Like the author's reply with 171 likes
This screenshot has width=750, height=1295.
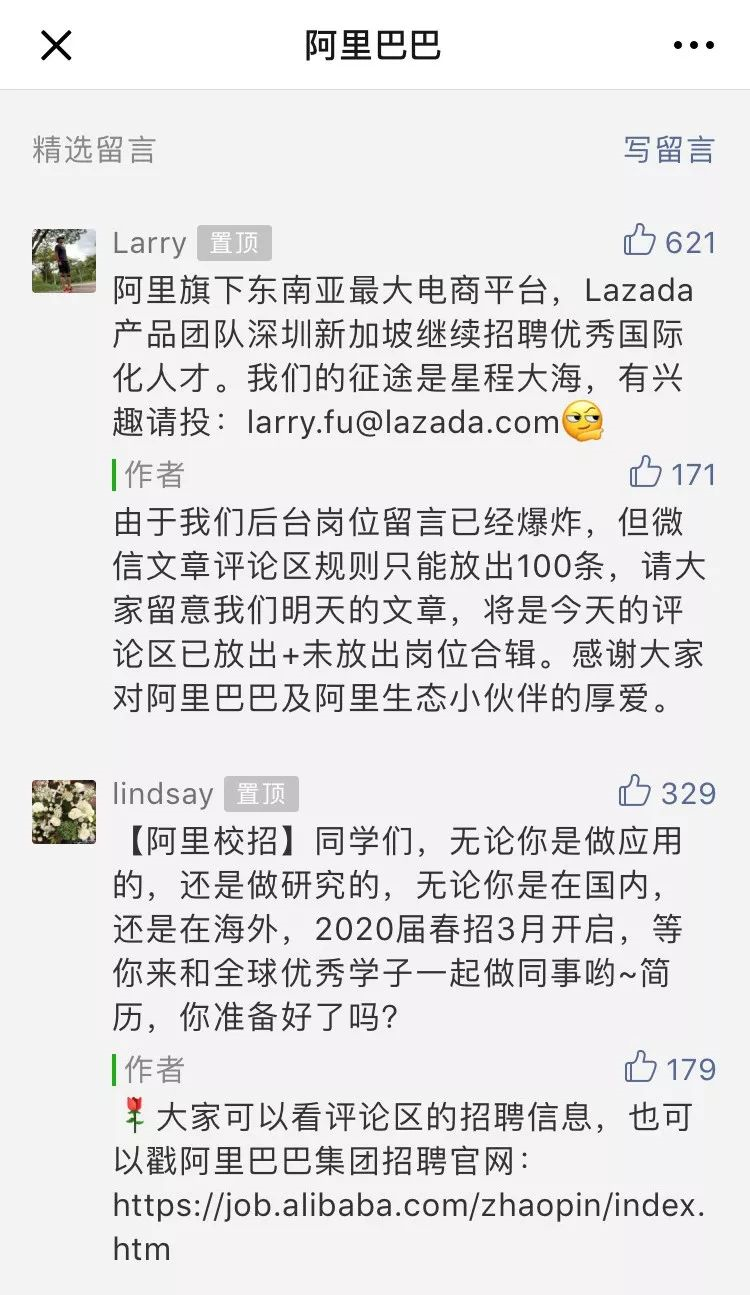pos(646,473)
